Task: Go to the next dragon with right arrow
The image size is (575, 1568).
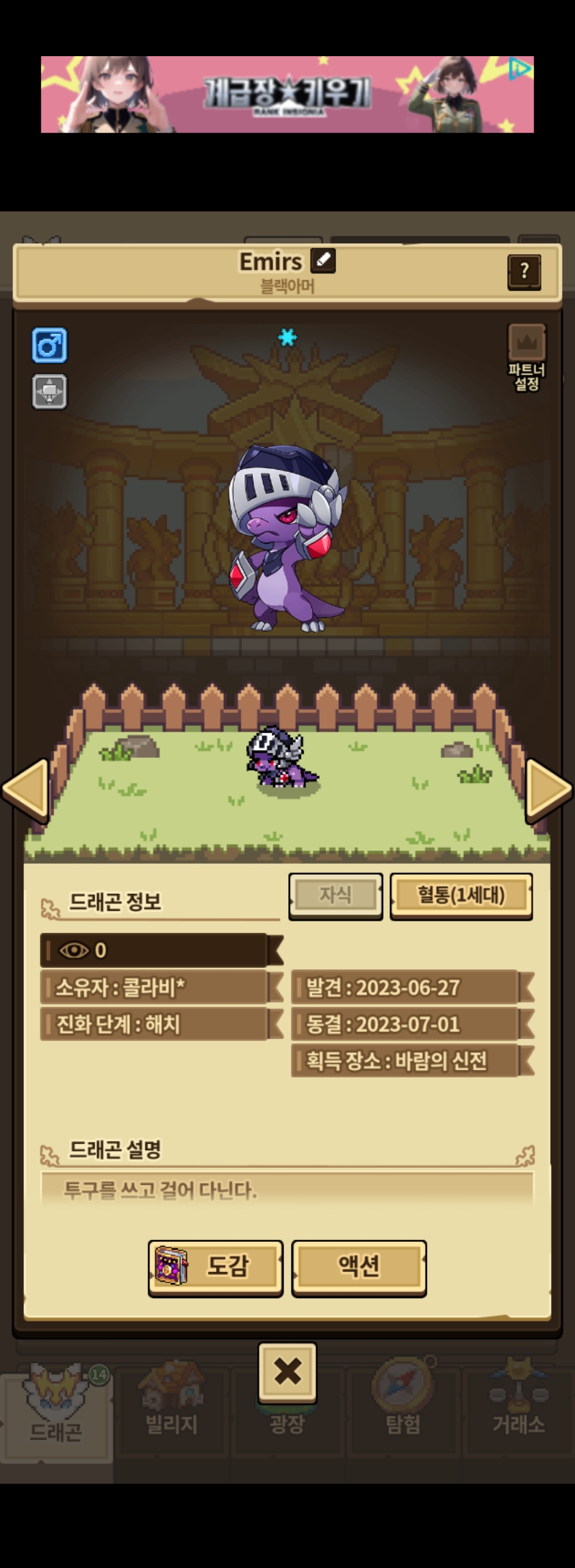Action: [548, 789]
